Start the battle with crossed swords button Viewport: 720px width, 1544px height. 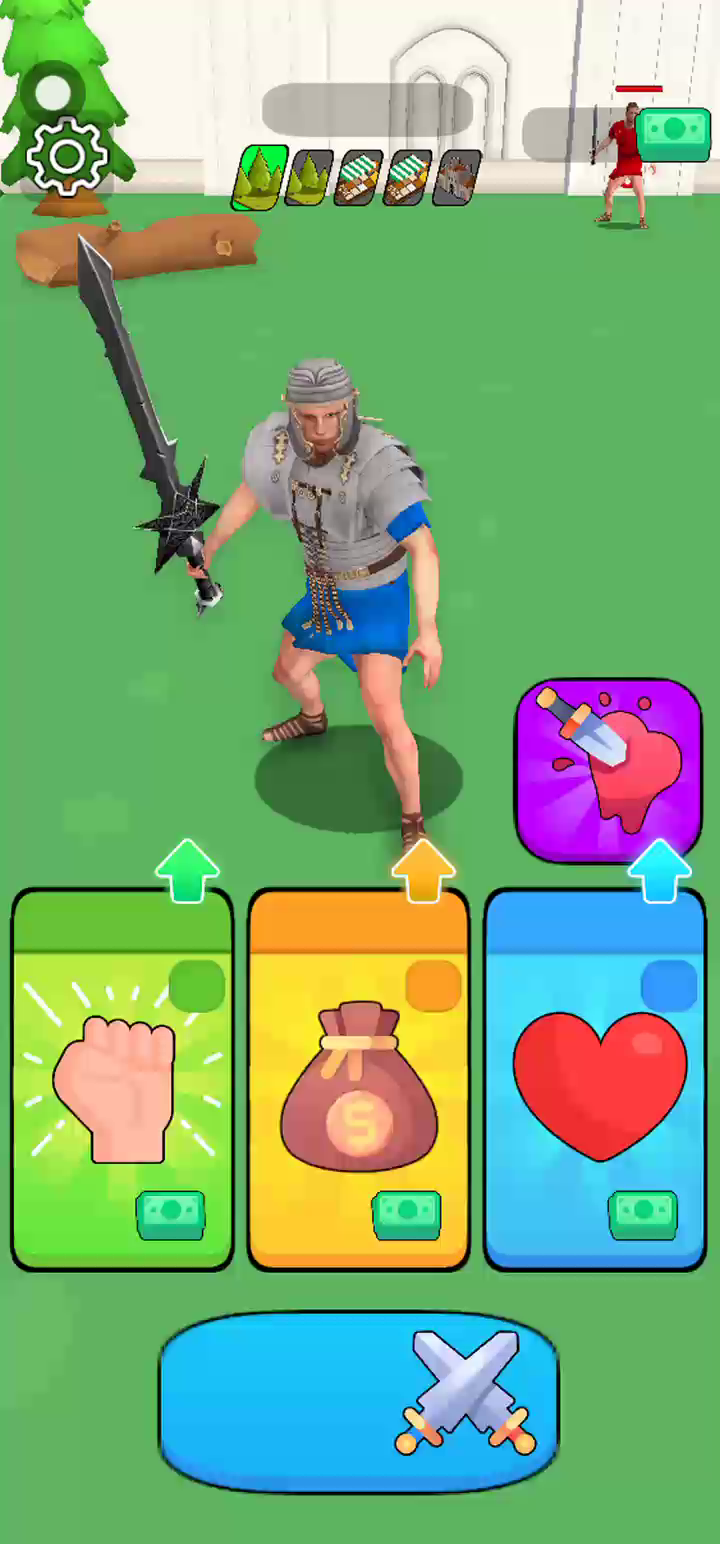click(359, 1401)
